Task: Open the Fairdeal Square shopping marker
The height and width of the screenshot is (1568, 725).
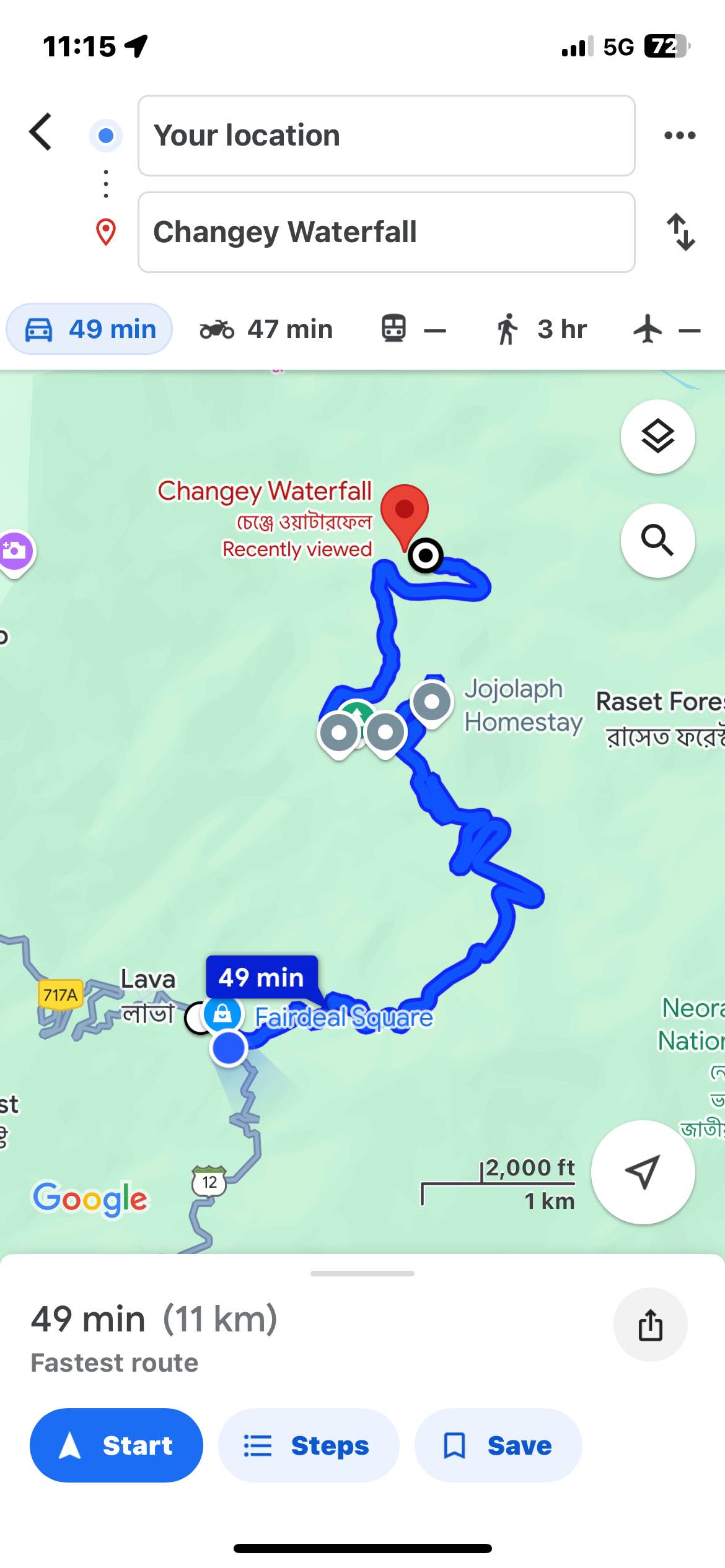Action: coord(222,1014)
